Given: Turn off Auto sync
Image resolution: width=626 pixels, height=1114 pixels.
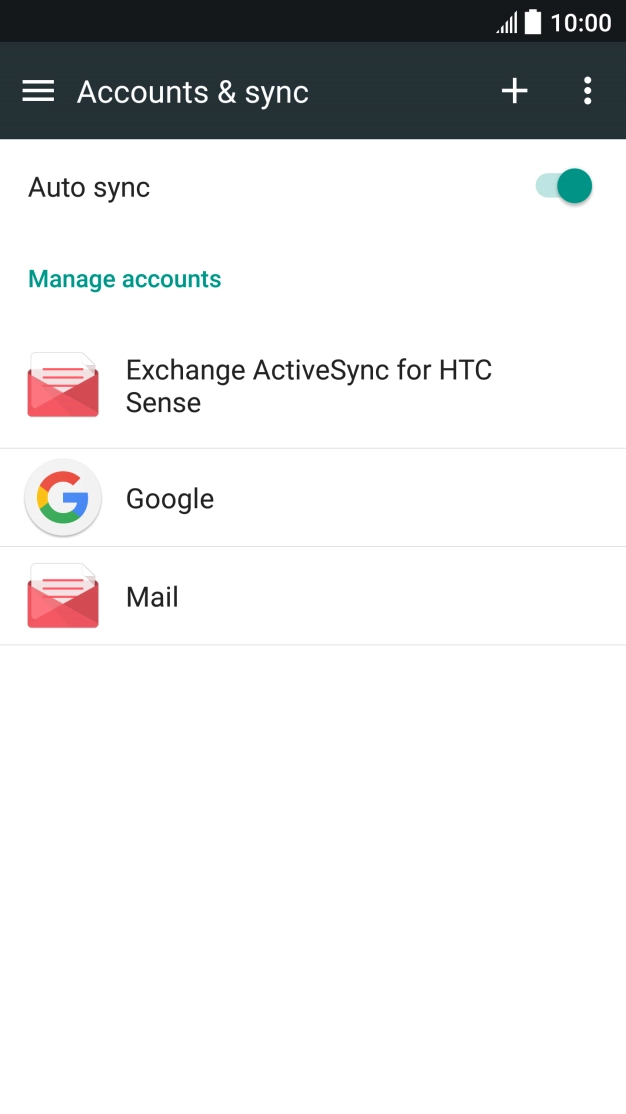Looking at the screenshot, I should tap(565, 187).
